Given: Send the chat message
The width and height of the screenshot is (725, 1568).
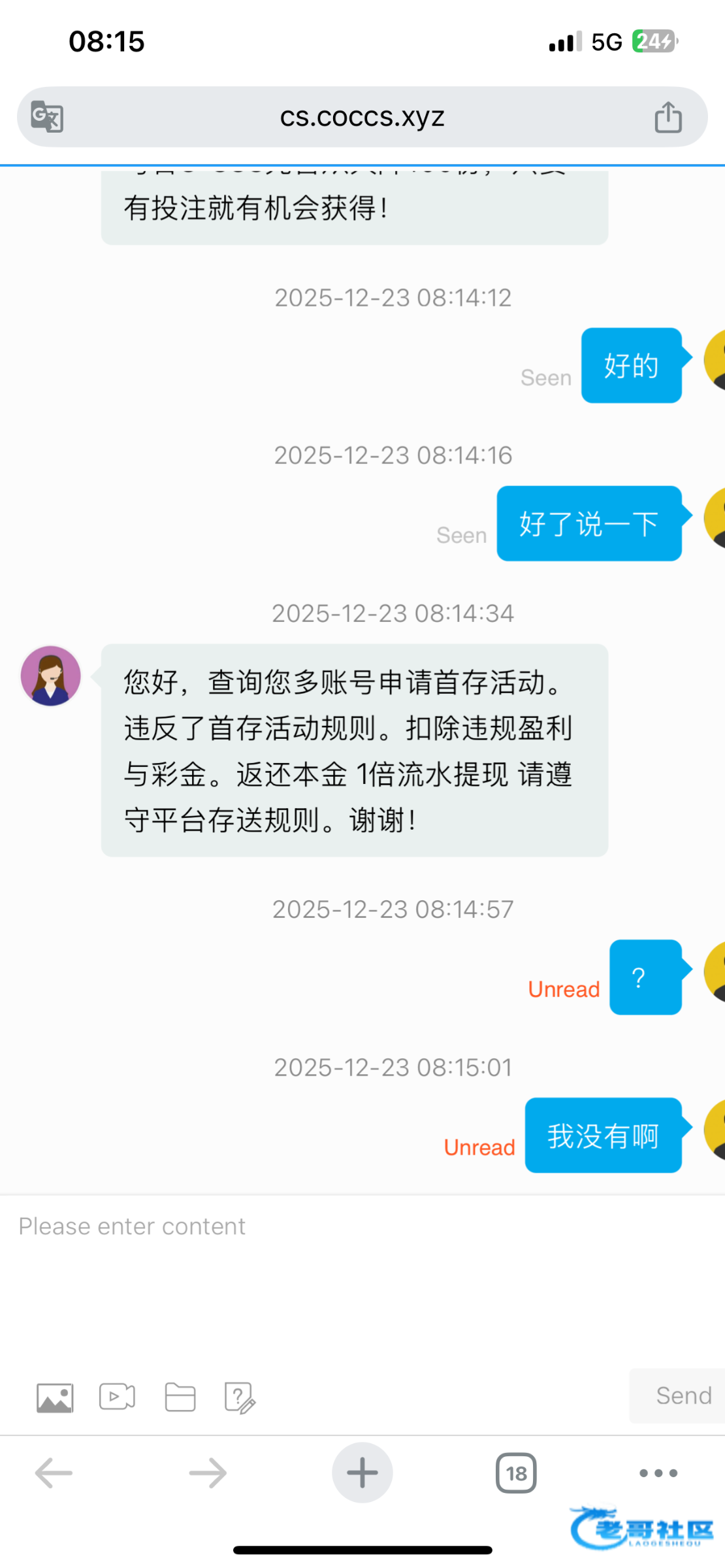Looking at the screenshot, I should tap(682, 1396).
